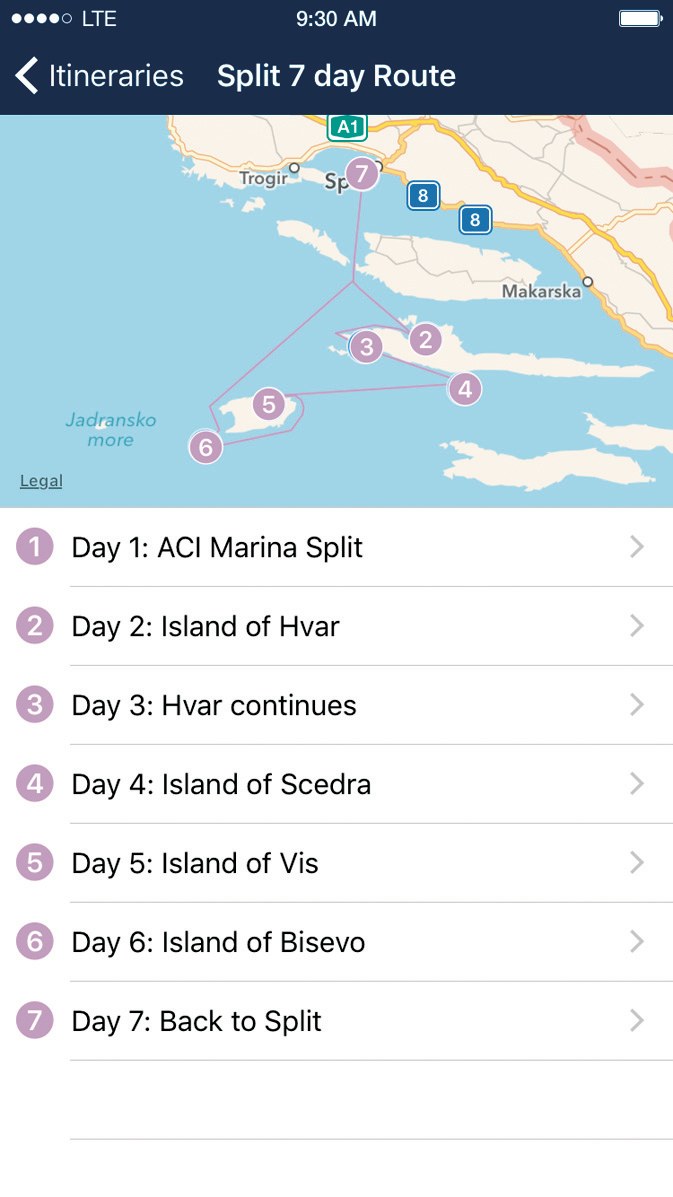Open Day 2: Island of Hvar
Image resolution: width=673 pixels, height=1197 pixels.
point(336,626)
